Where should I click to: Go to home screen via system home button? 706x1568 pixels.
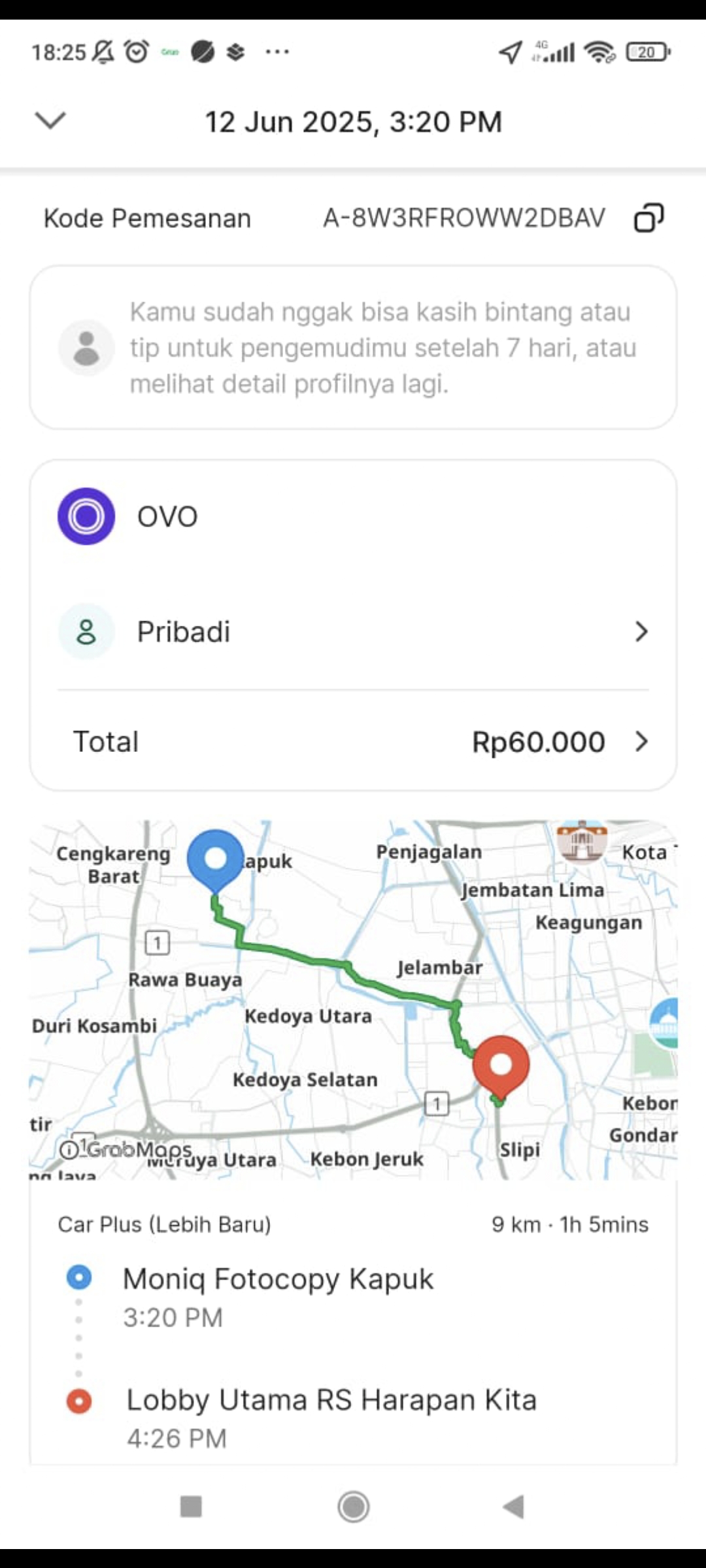[x=354, y=1507]
